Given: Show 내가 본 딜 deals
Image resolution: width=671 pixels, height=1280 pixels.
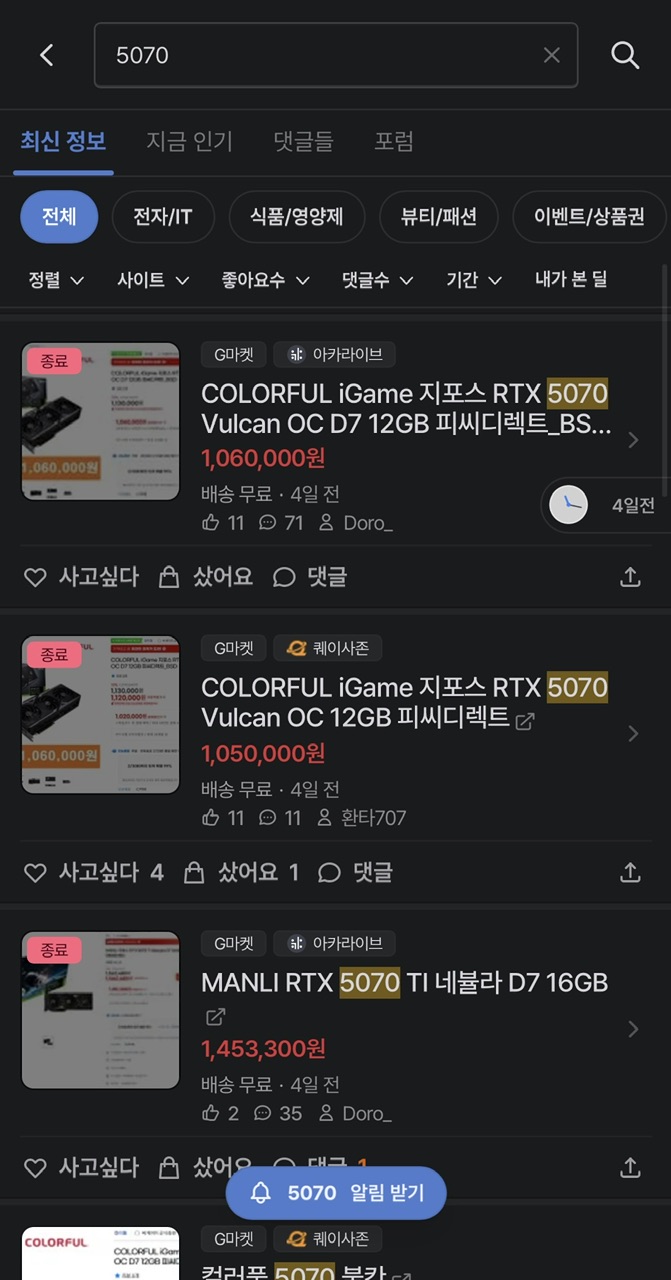Looking at the screenshot, I should [571, 280].
